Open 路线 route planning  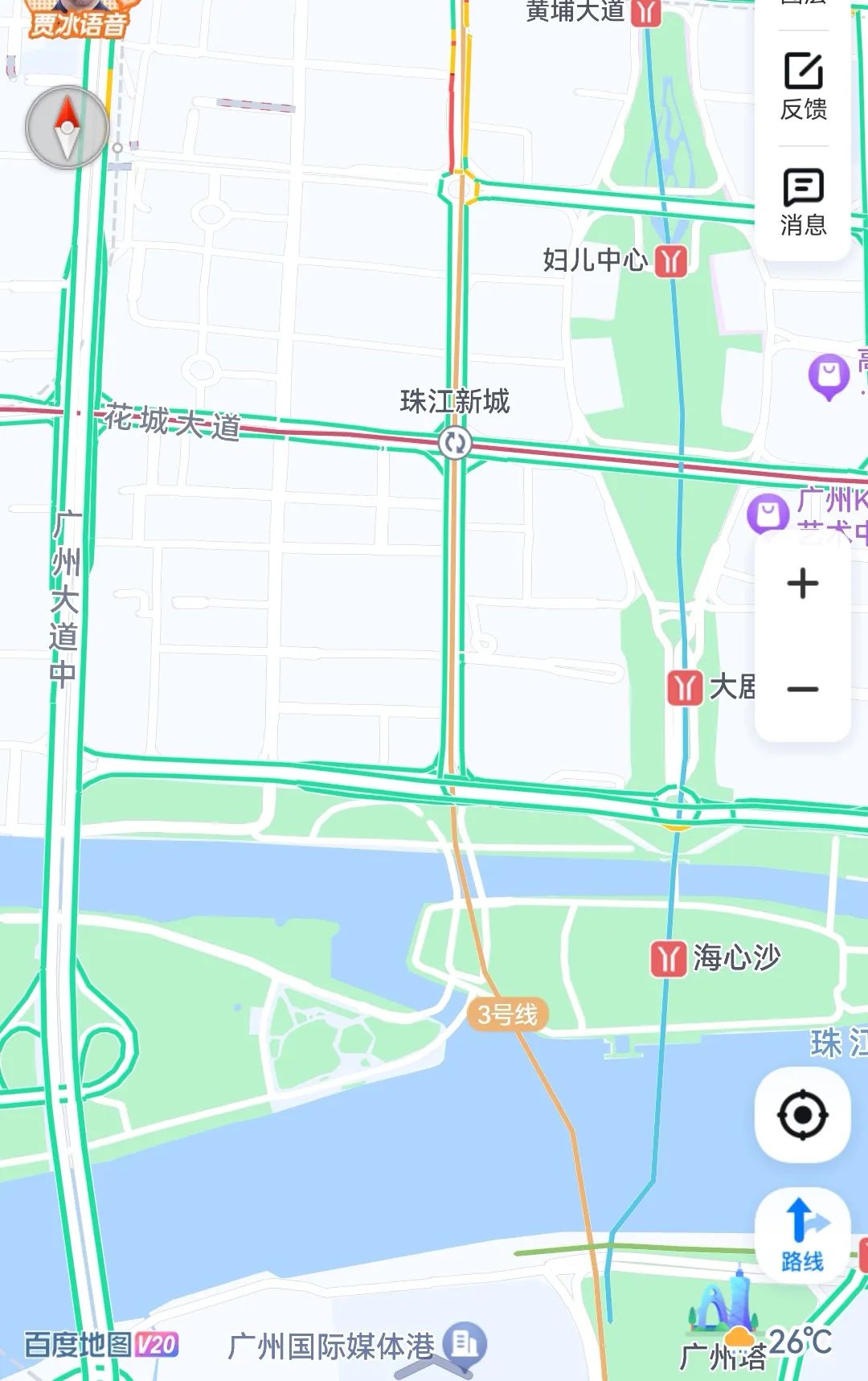click(802, 1236)
